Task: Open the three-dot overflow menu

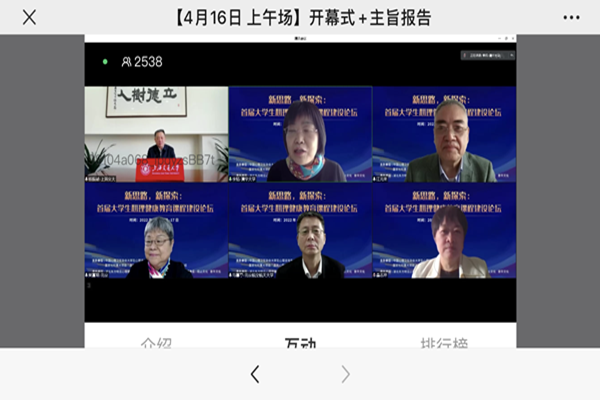Action: [x=571, y=17]
